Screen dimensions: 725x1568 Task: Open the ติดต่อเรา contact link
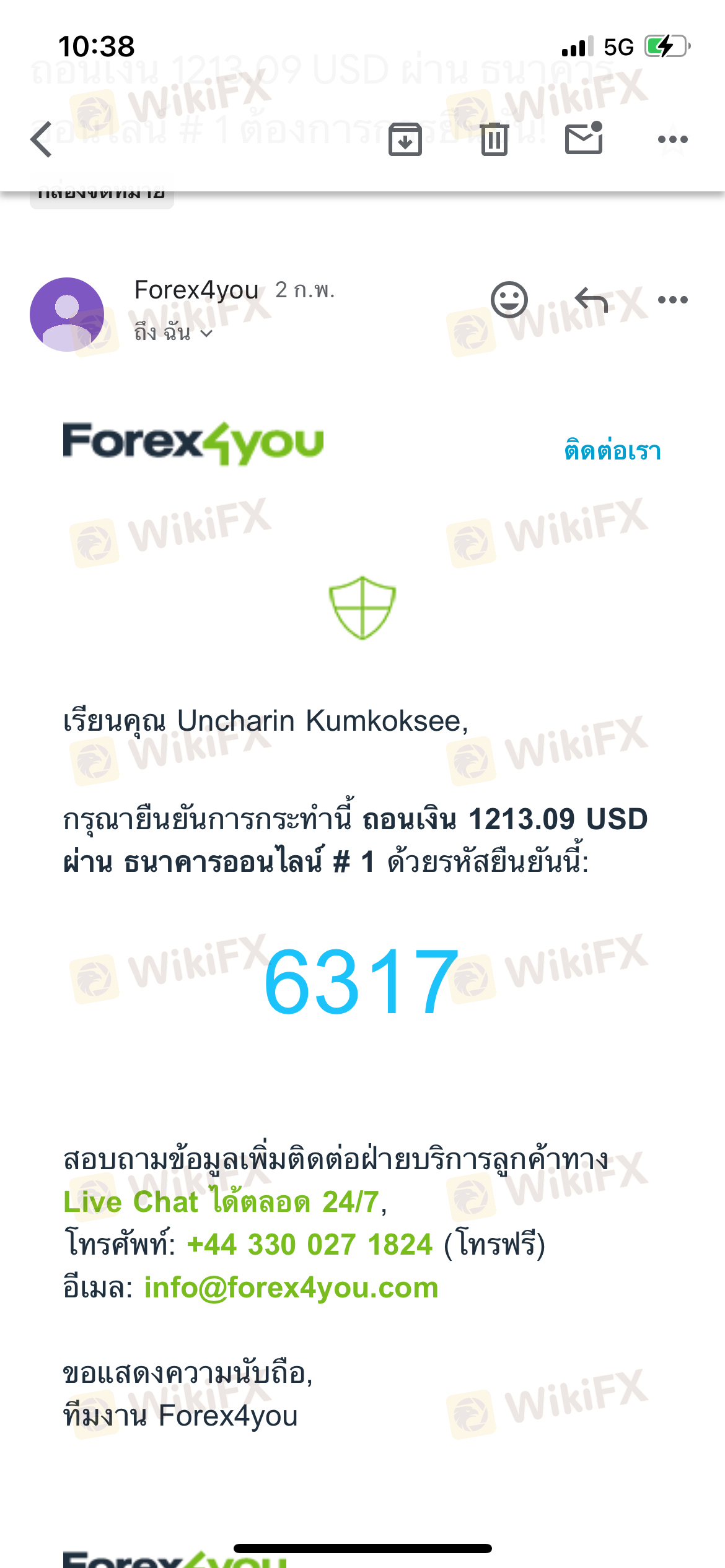[612, 450]
